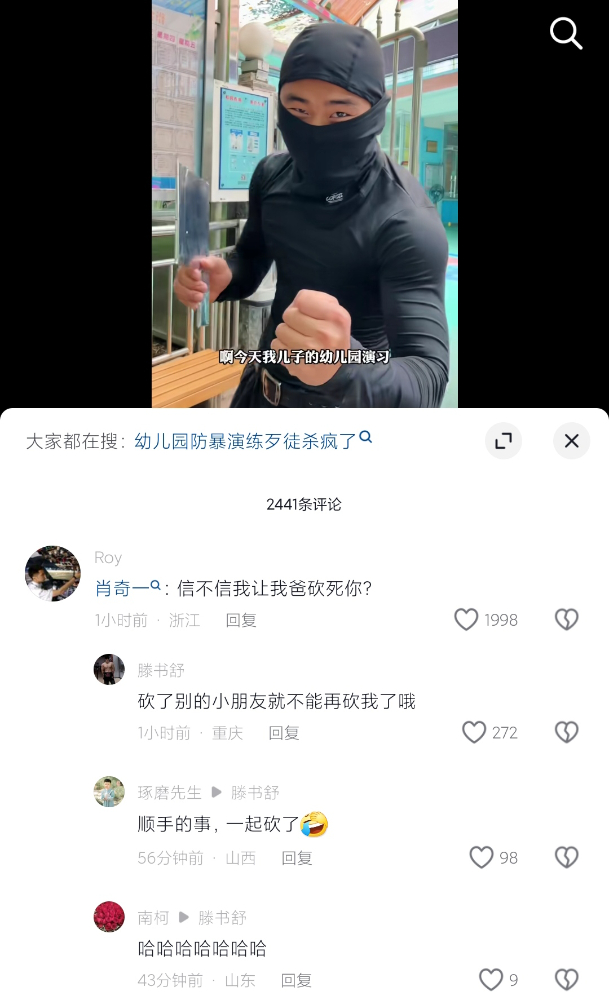Like Roy's comment with 1998 likes
Viewport: 609px width, 1000px height.
[467, 620]
